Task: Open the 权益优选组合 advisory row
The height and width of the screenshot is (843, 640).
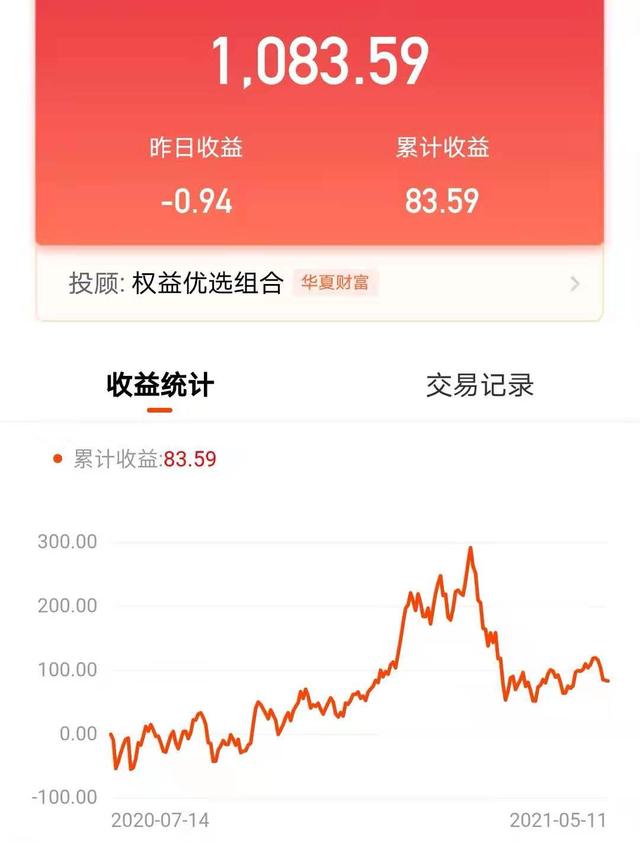Action: 320,283
